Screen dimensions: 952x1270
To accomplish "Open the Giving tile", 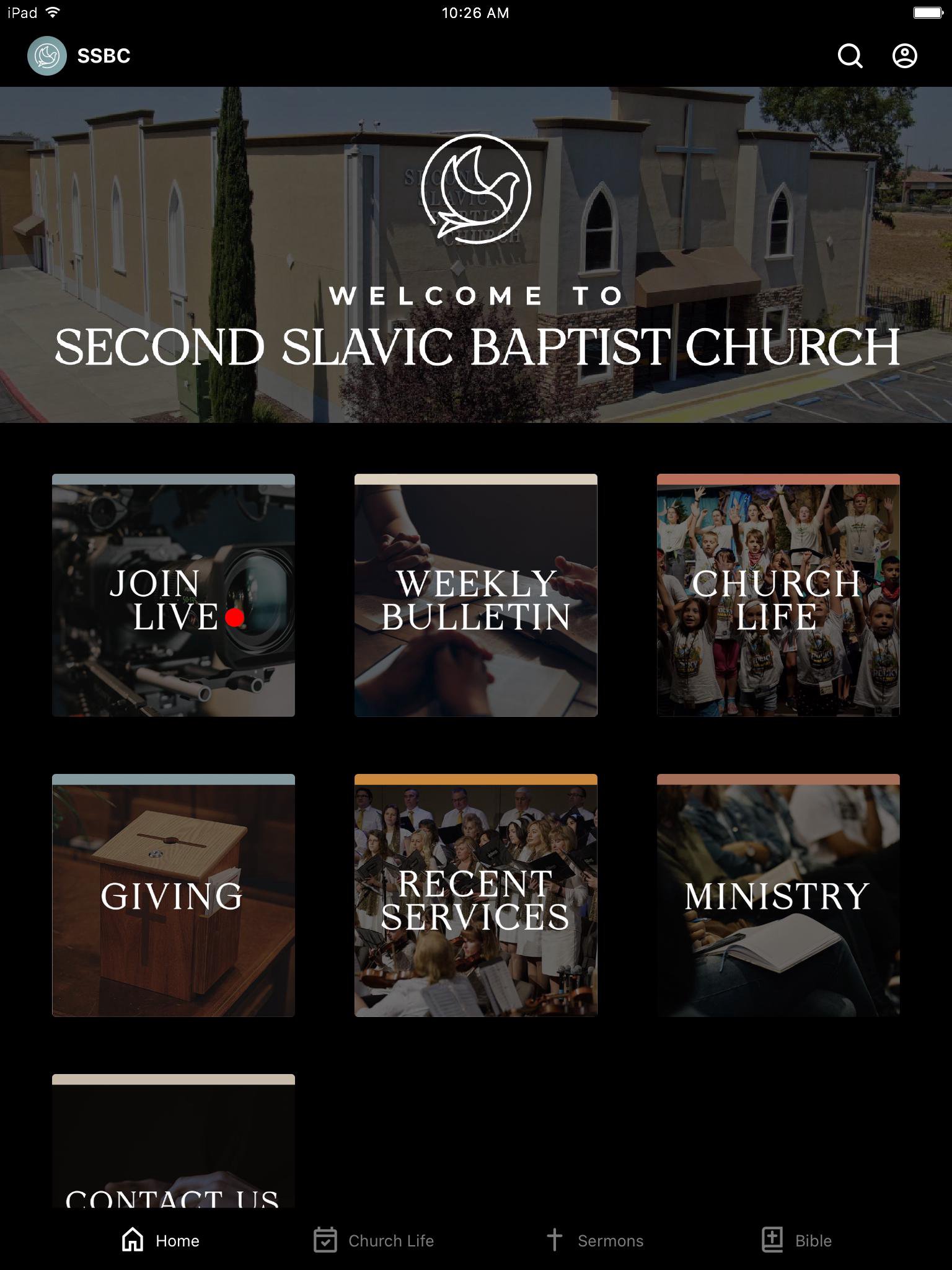I will point(174,895).
